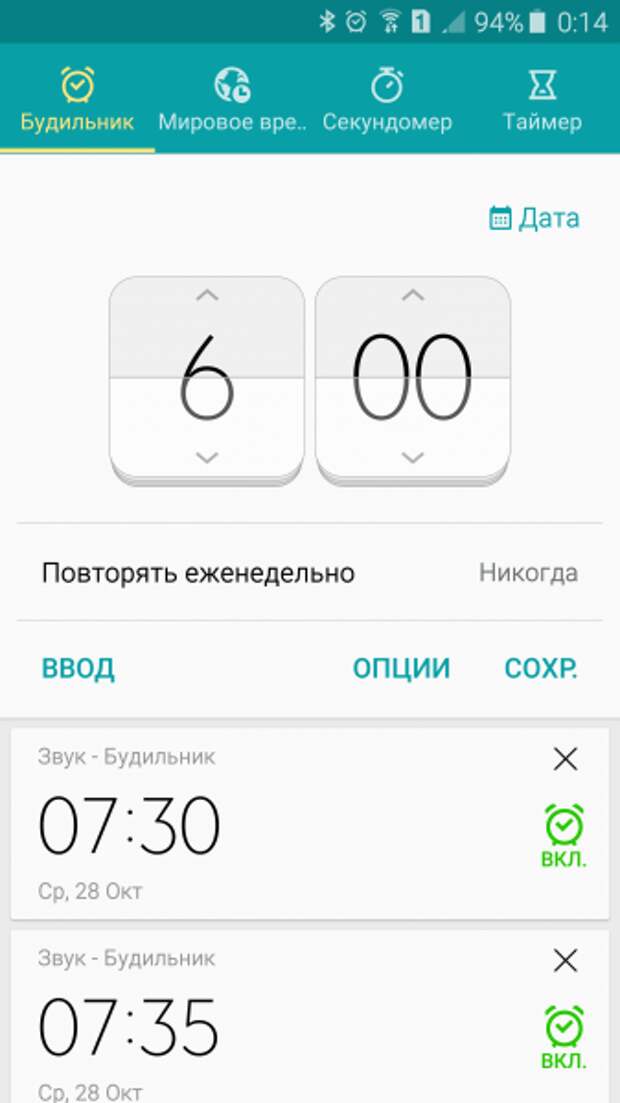Turn off the 07:30 alarm
The width and height of the screenshot is (620, 1103).
[x=564, y=836]
